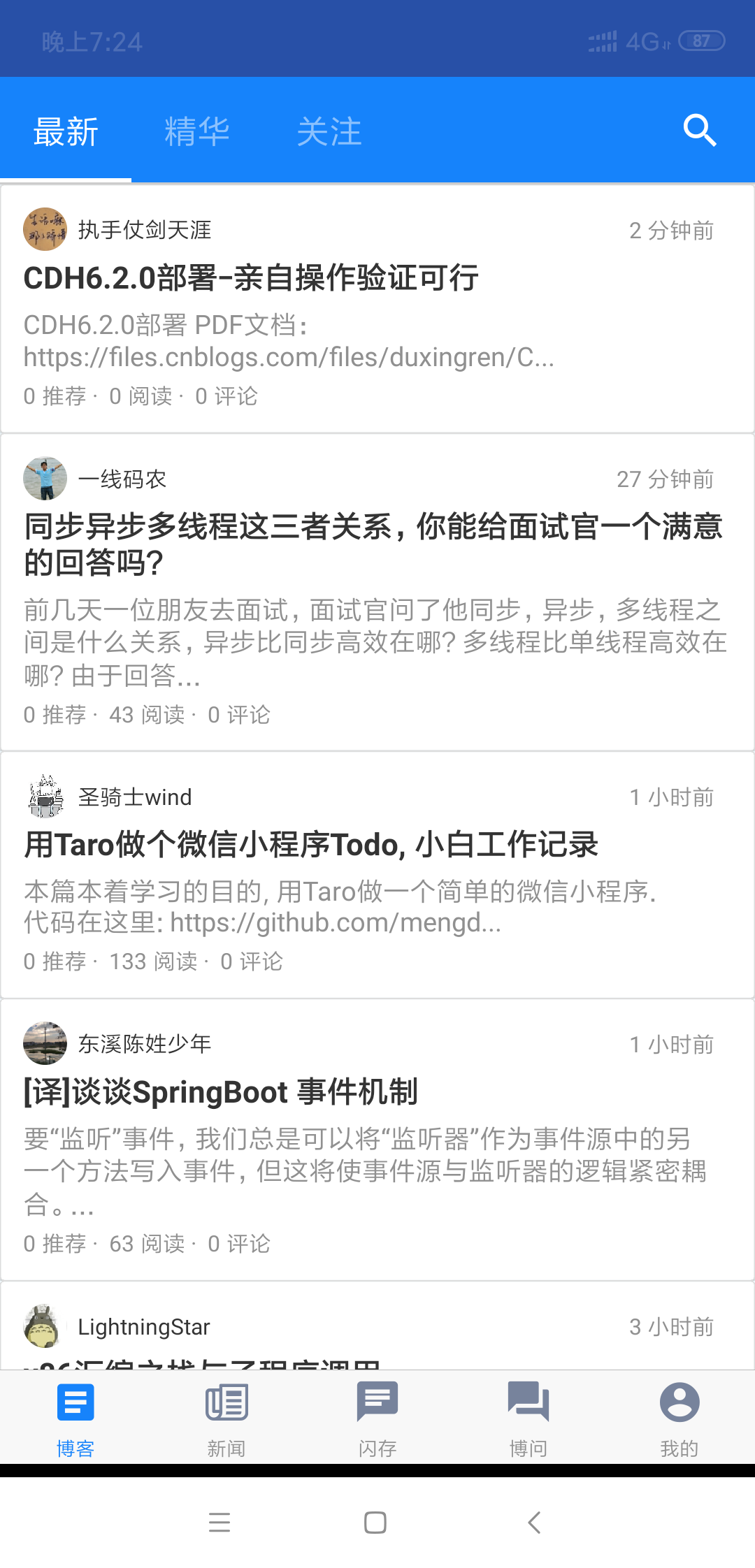The image size is (755, 1568).
Task: Tap the system back button
Action: 534,1522
